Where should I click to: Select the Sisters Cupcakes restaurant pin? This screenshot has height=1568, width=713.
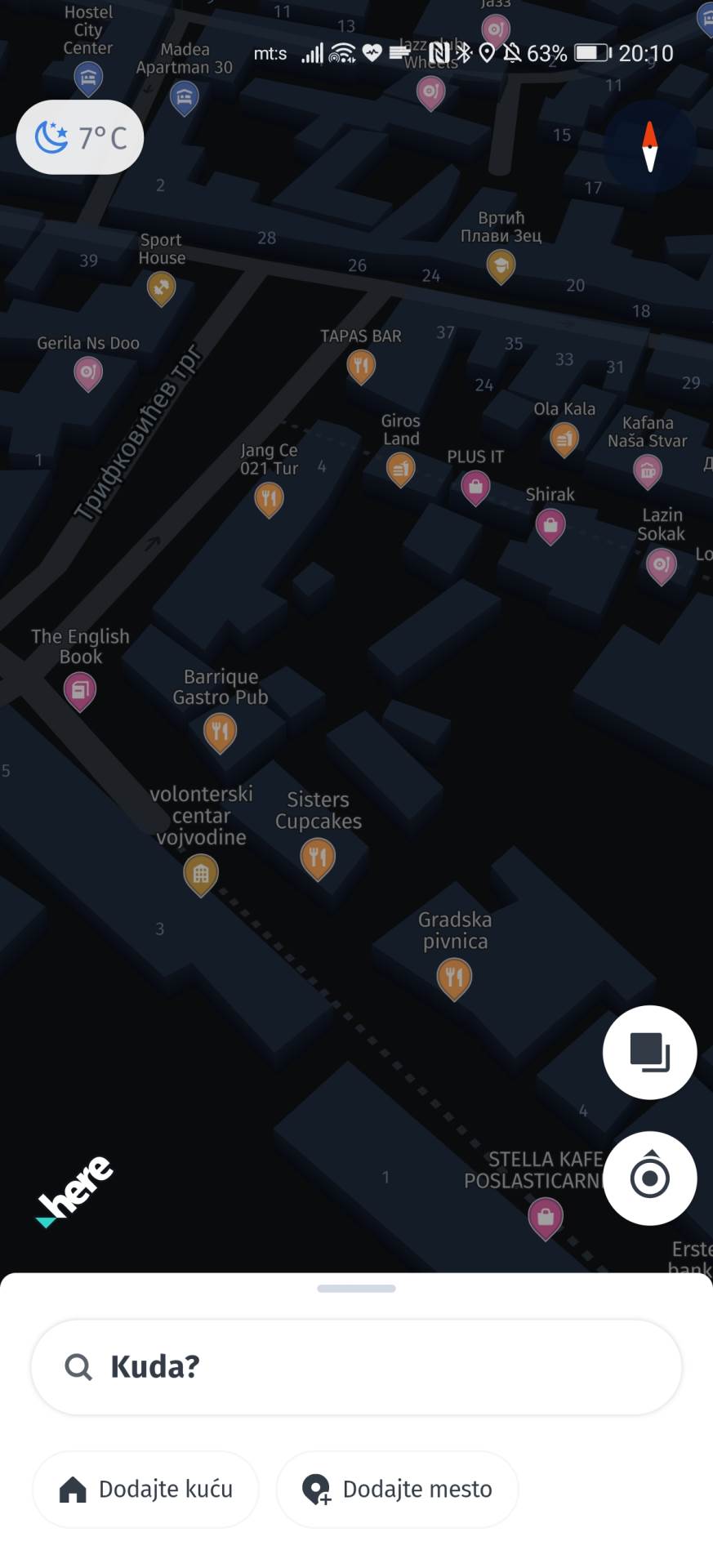[x=318, y=857]
